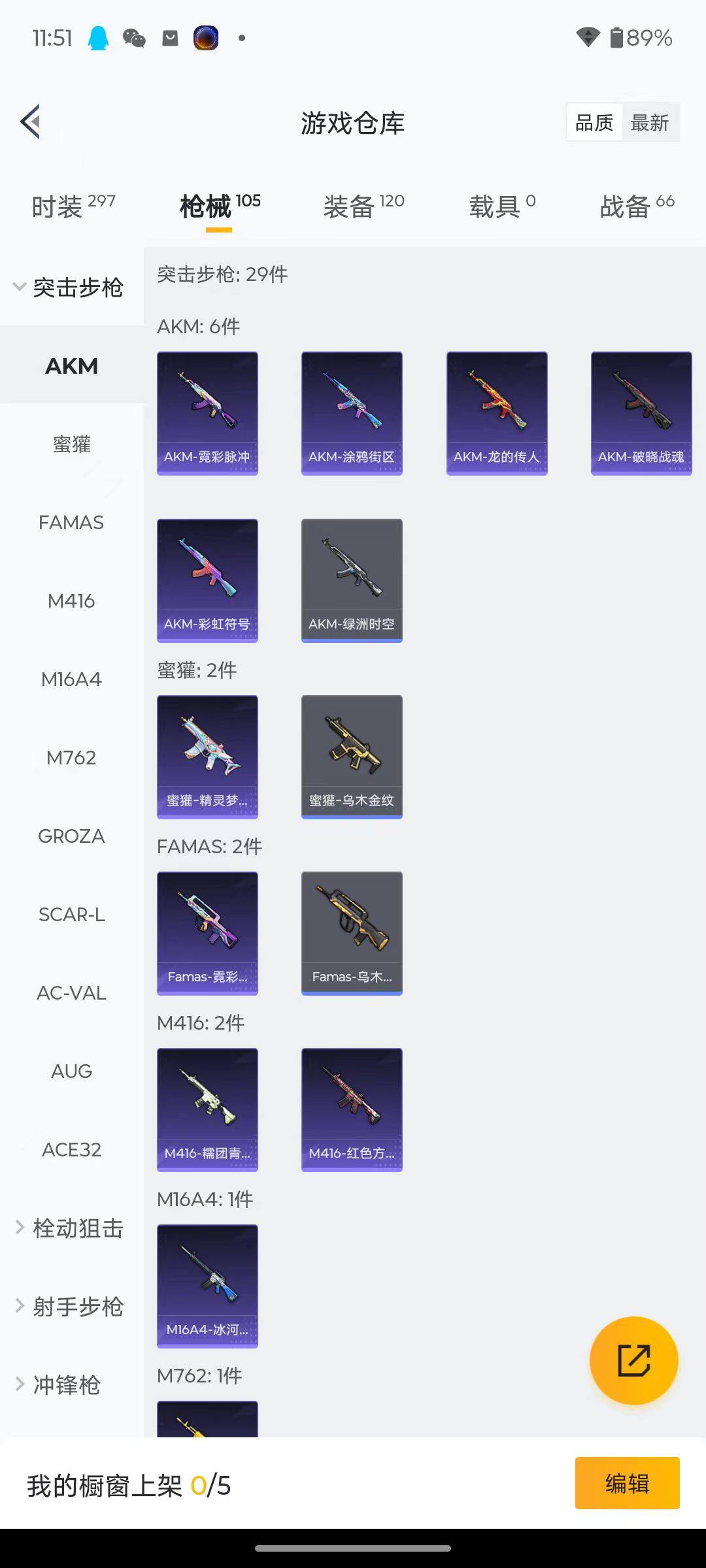View the 蜜獾-乌木金纹 skin

pos(352,757)
